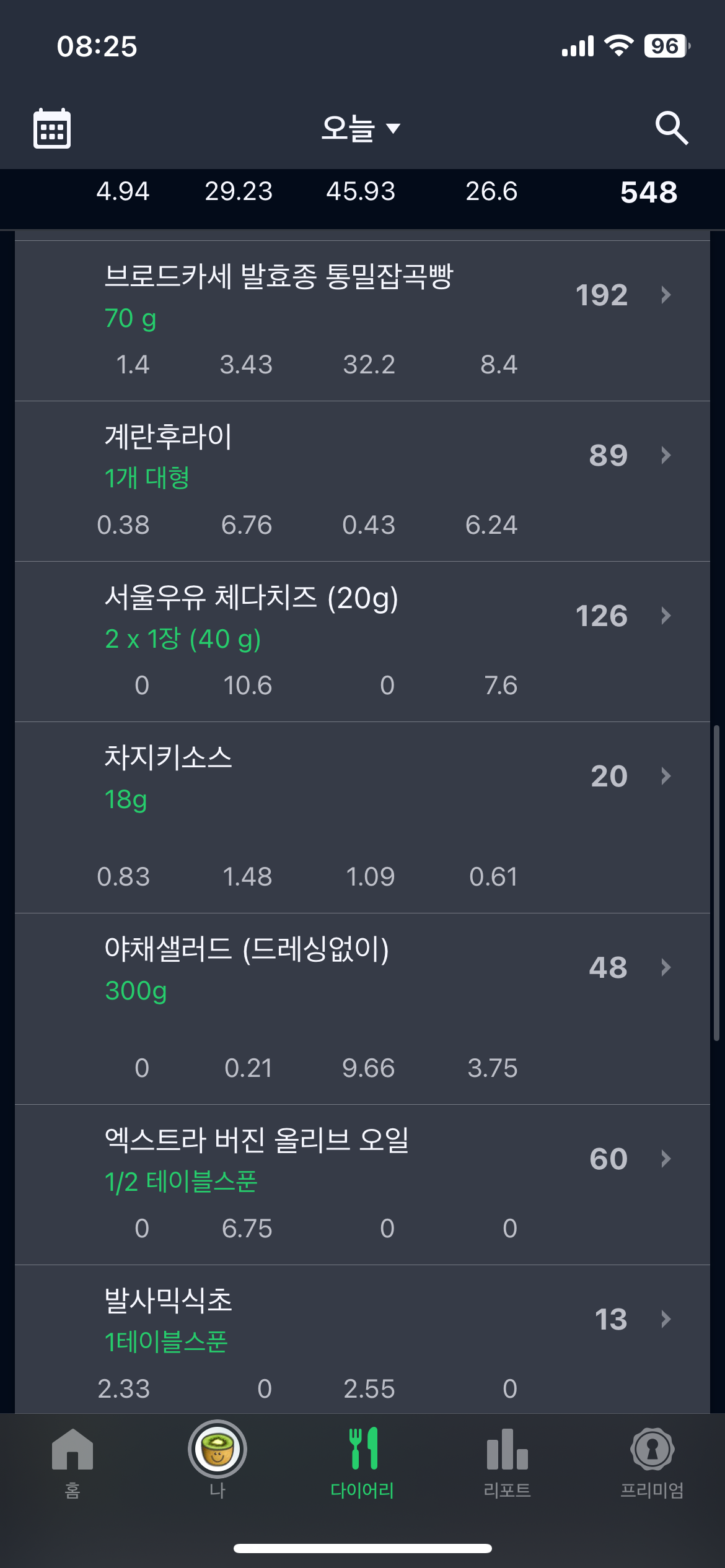Expand the 야채샐러드 entry chevron
The width and height of the screenshot is (725, 1568).
666,968
